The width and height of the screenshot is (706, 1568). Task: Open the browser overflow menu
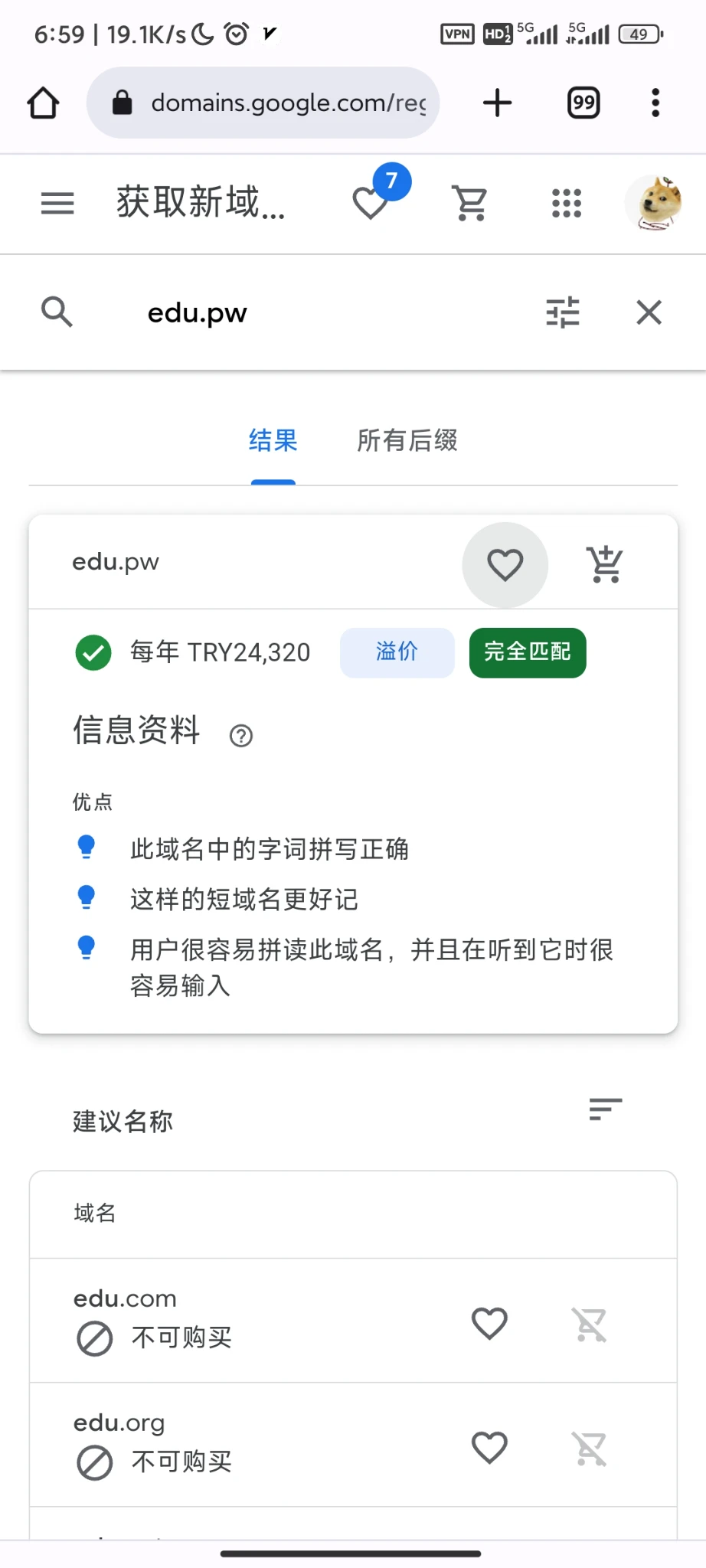655,103
